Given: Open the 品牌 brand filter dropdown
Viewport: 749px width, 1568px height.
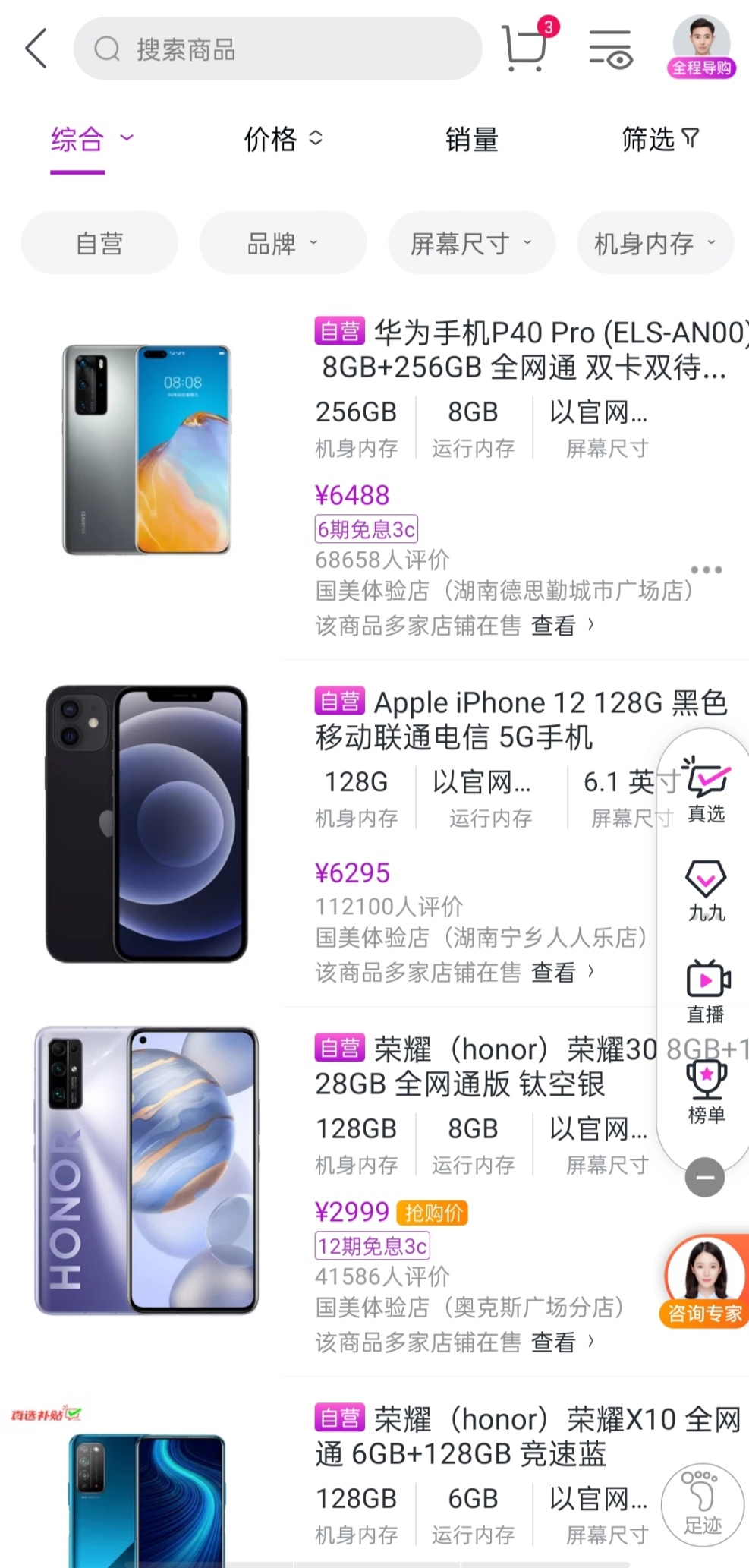Looking at the screenshot, I should (282, 242).
